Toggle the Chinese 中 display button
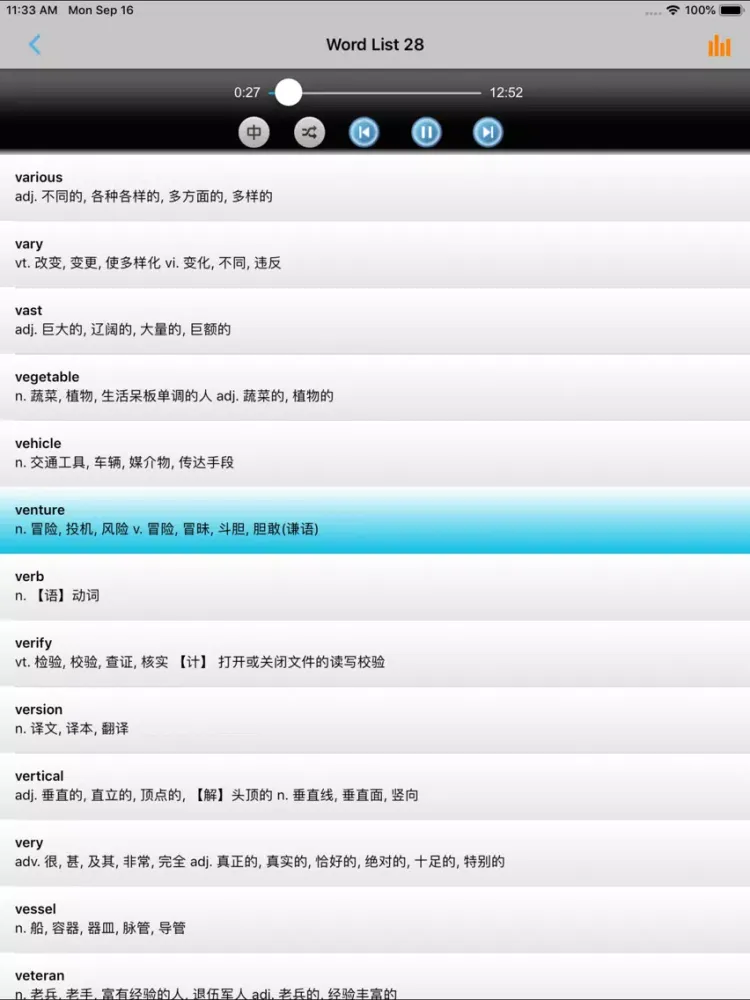The image size is (750, 1000). (254, 132)
